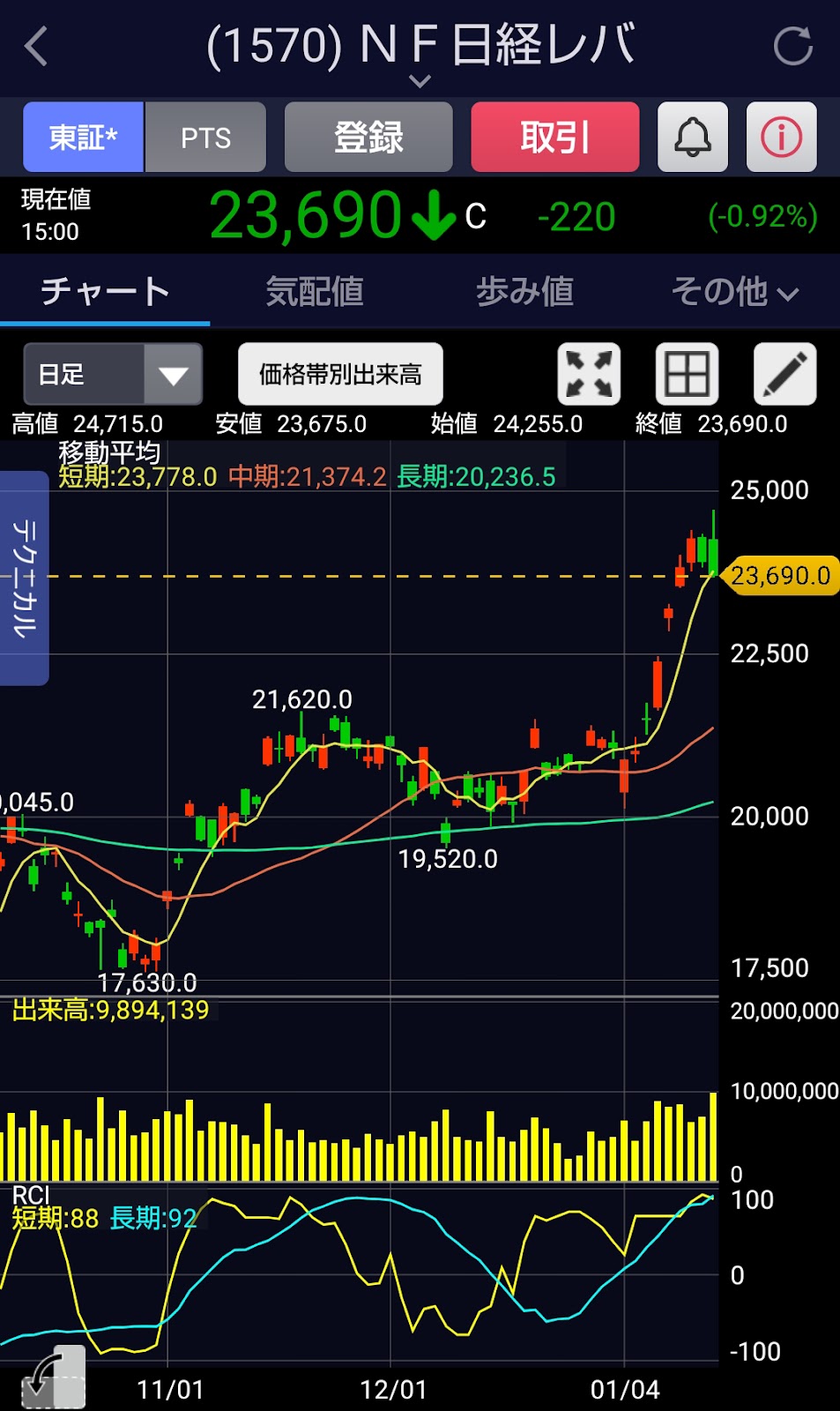Open the chart drawing pencil tool
Image resolution: width=840 pixels, height=1411 pixels.
click(x=784, y=374)
